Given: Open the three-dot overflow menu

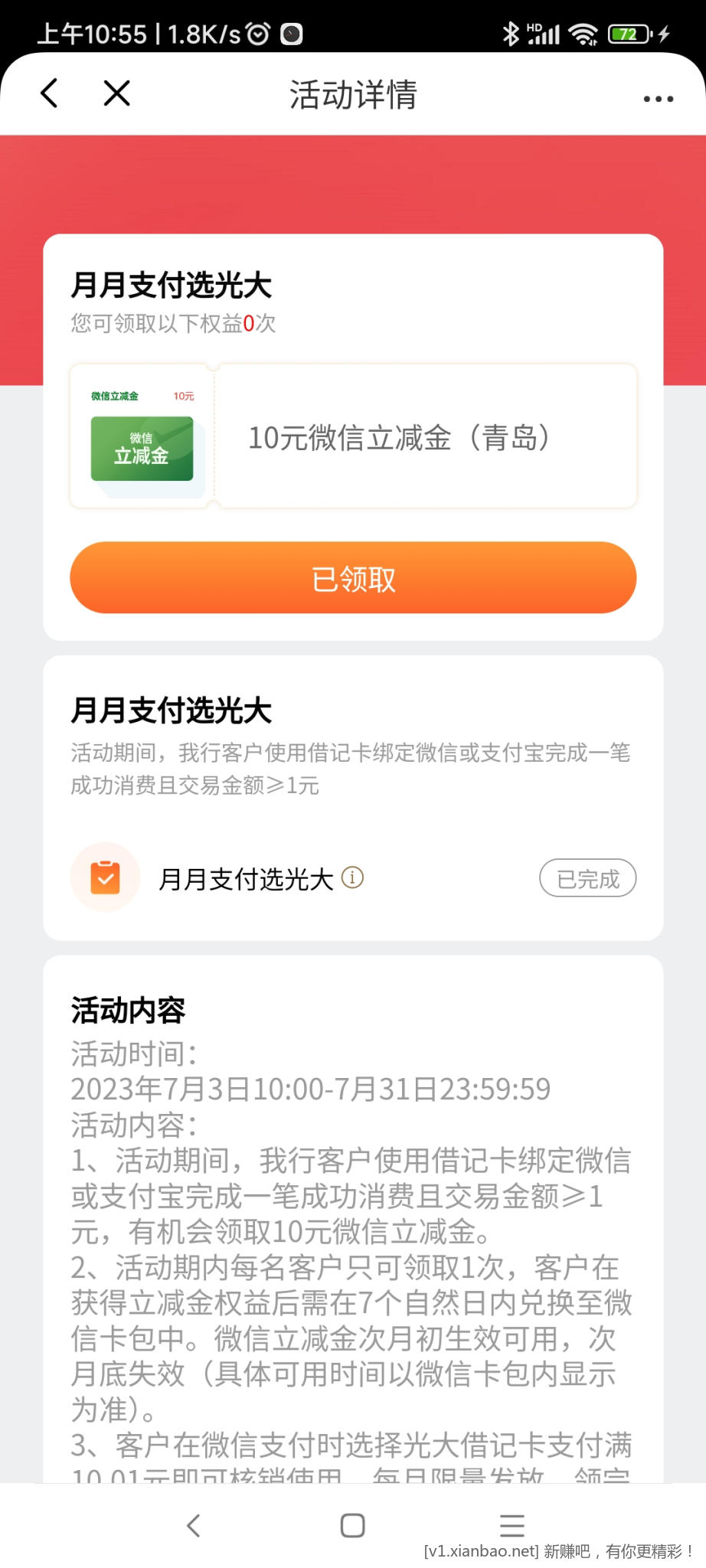Looking at the screenshot, I should click(658, 99).
